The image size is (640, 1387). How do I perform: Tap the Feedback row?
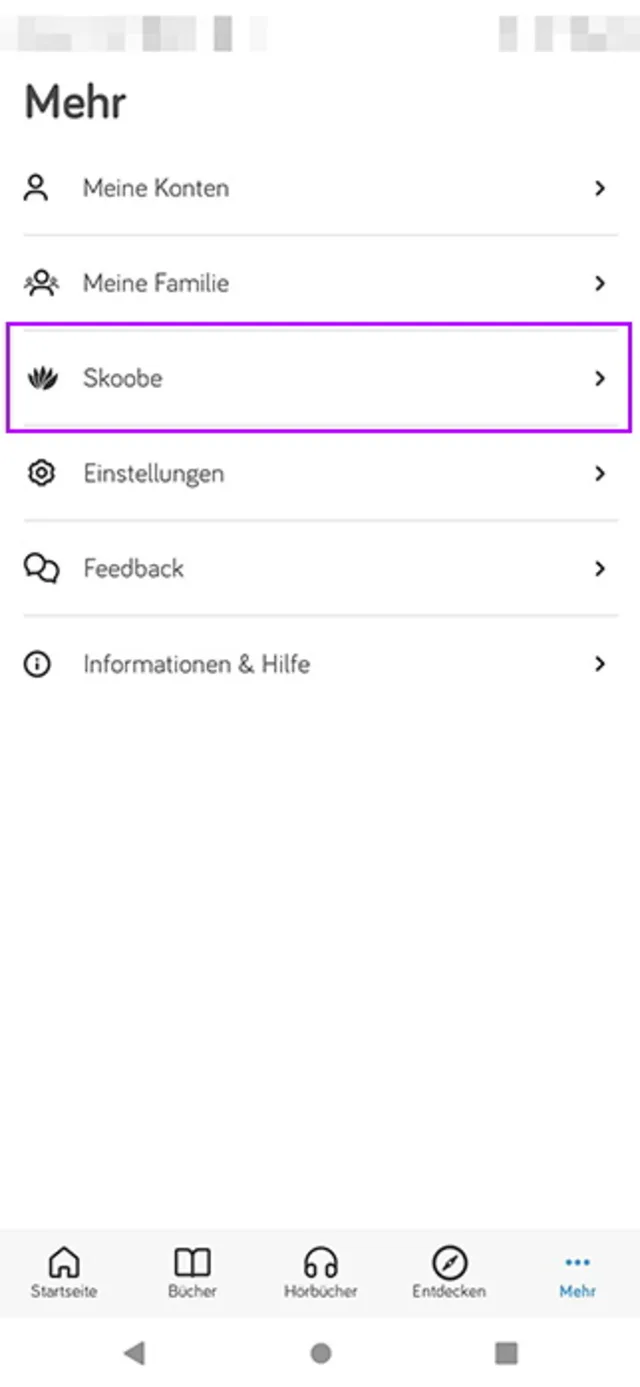320,568
